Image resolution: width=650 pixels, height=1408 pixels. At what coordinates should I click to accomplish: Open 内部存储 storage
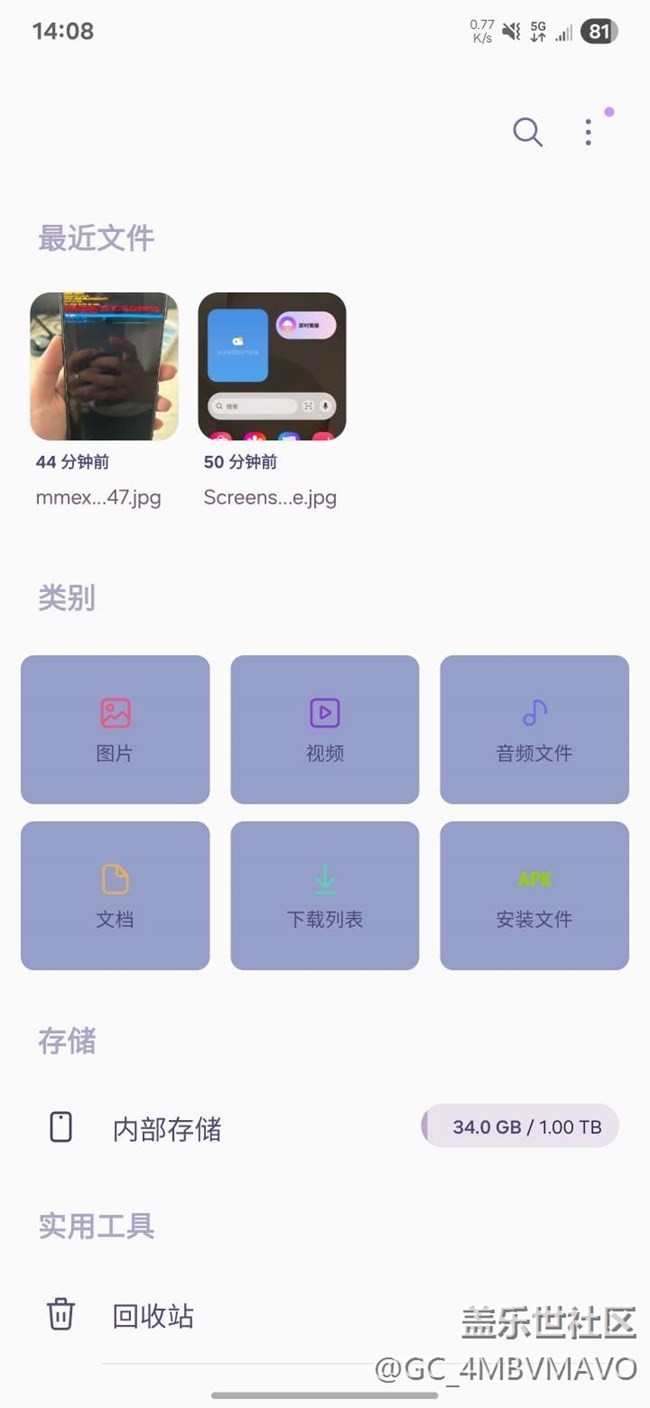(x=325, y=1128)
